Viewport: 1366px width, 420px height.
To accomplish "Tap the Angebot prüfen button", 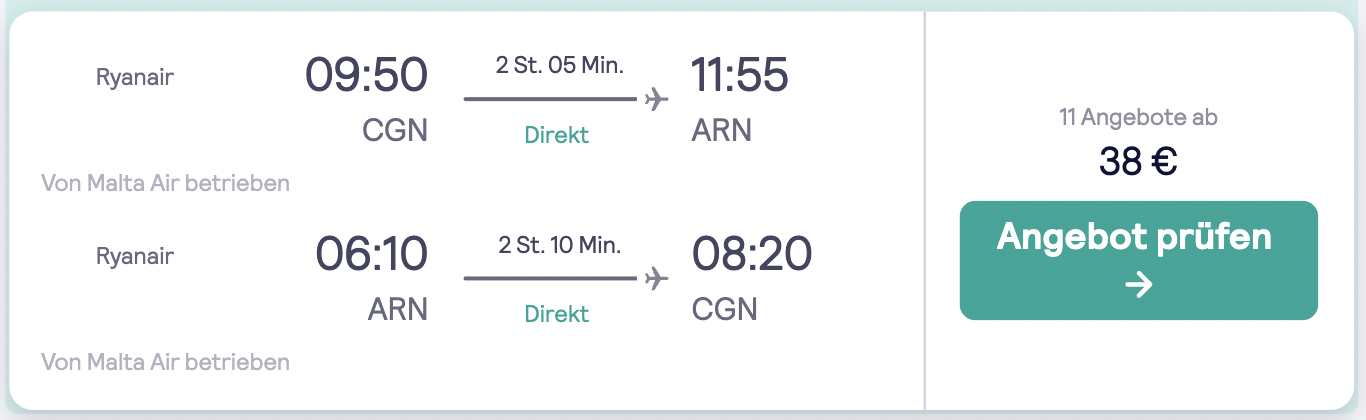I will point(1138,260).
